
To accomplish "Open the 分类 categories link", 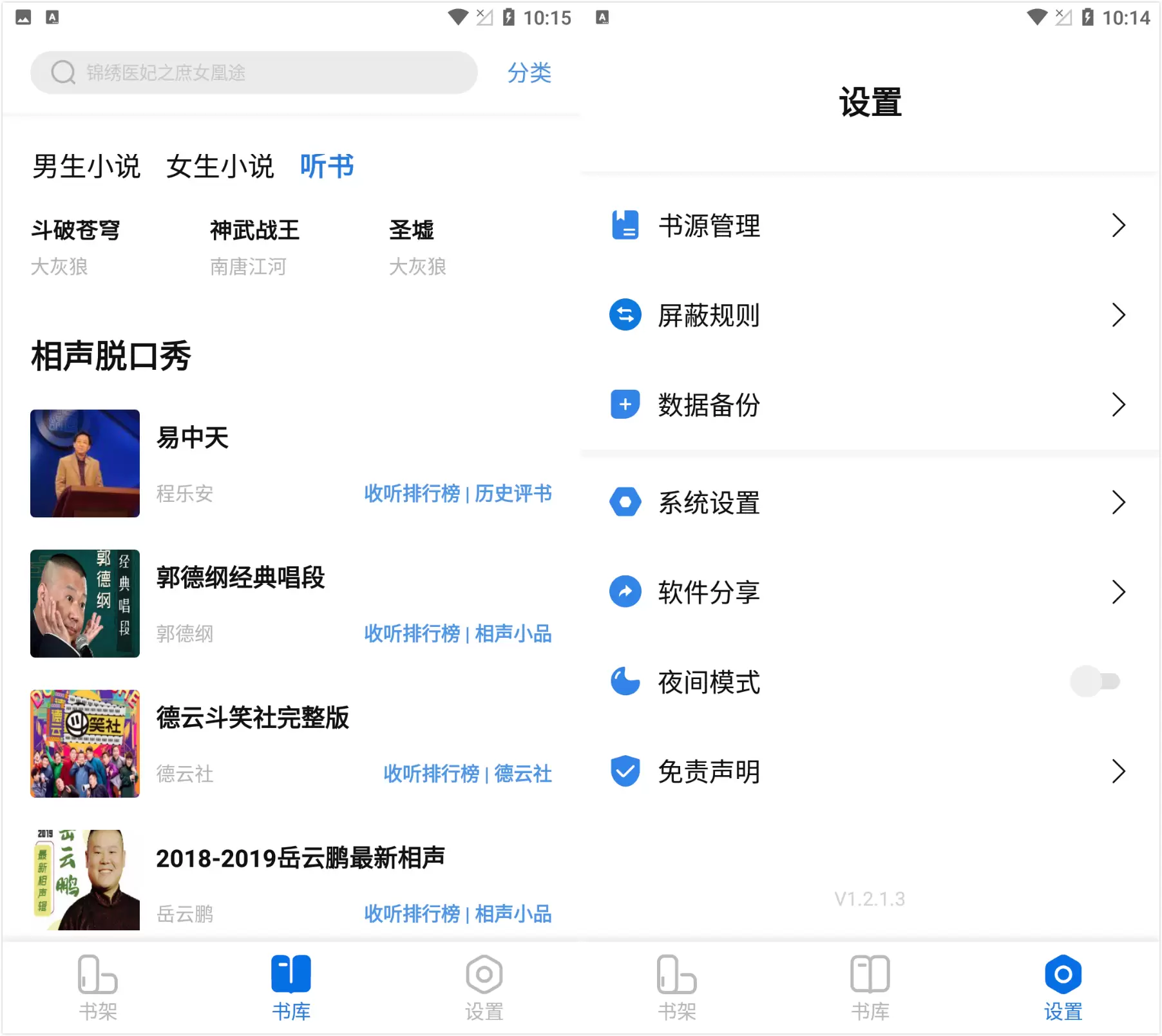I will (529, 73).
